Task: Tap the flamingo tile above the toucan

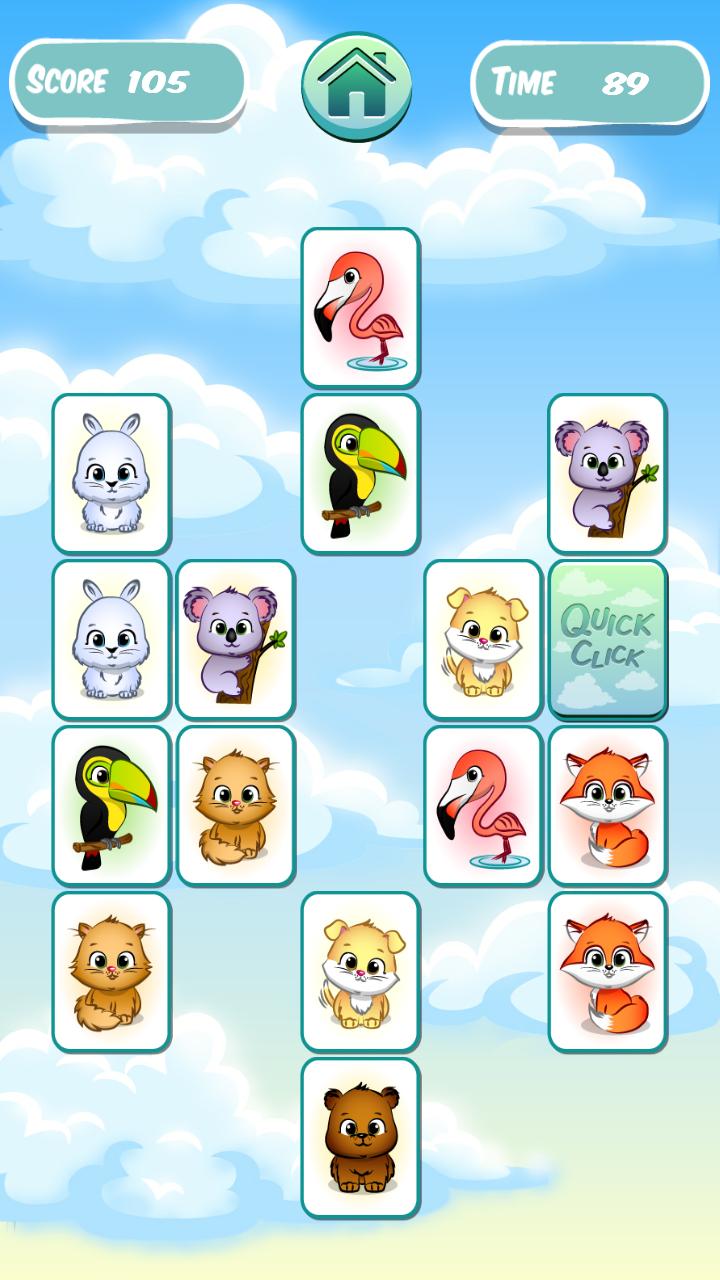Action: coord(360,307)
